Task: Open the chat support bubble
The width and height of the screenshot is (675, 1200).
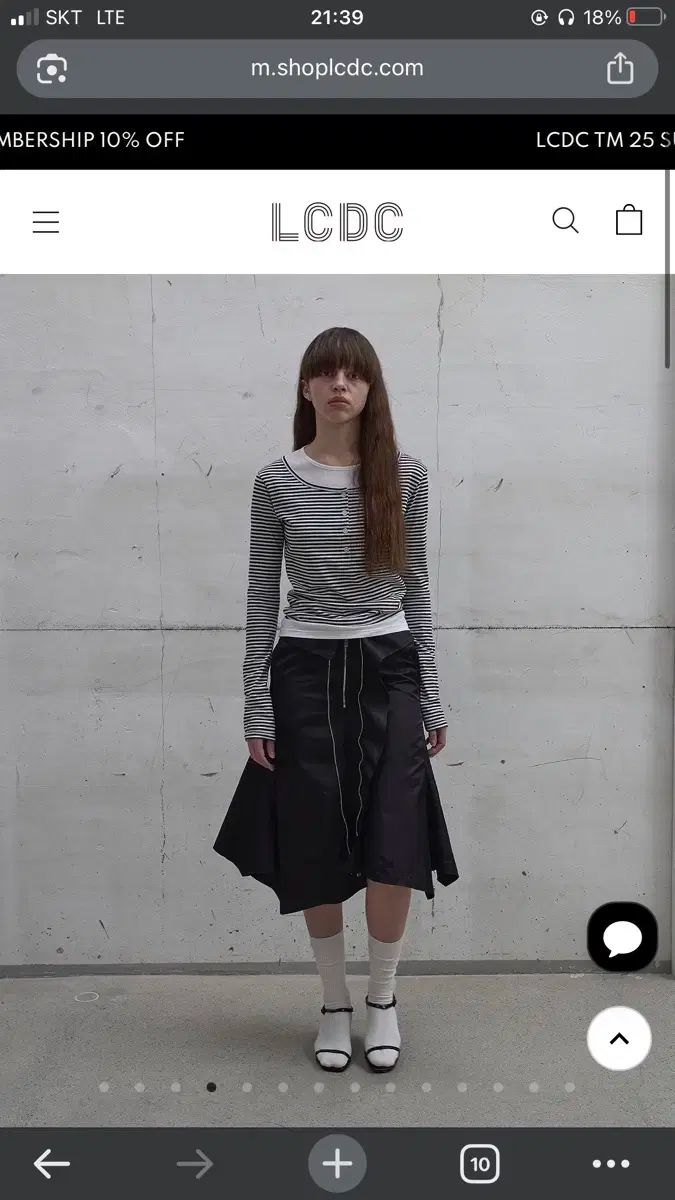Action: (x=622, y=938)
